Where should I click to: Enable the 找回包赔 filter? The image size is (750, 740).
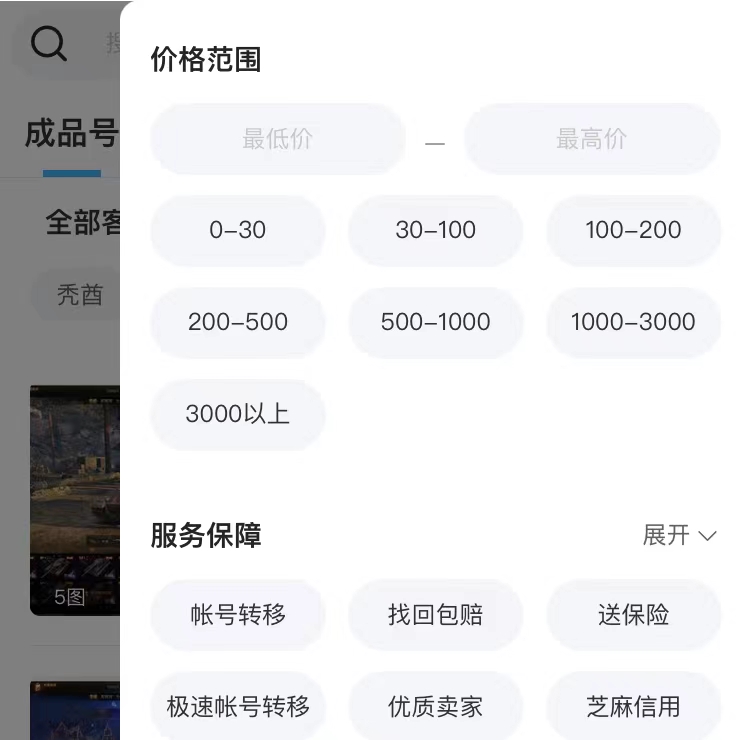[435, 614]
